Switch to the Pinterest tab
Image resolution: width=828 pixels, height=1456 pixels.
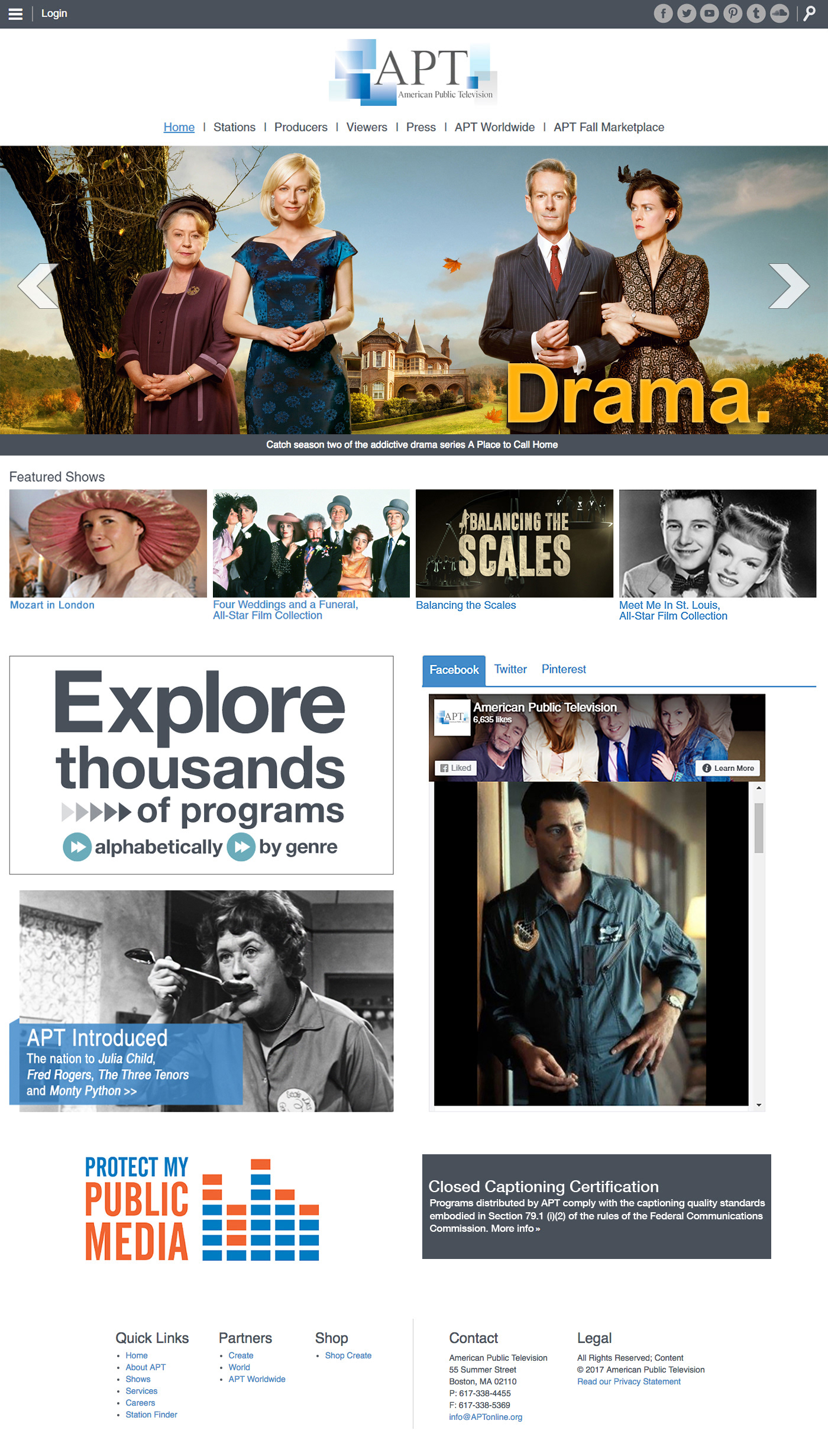[564, 669]
